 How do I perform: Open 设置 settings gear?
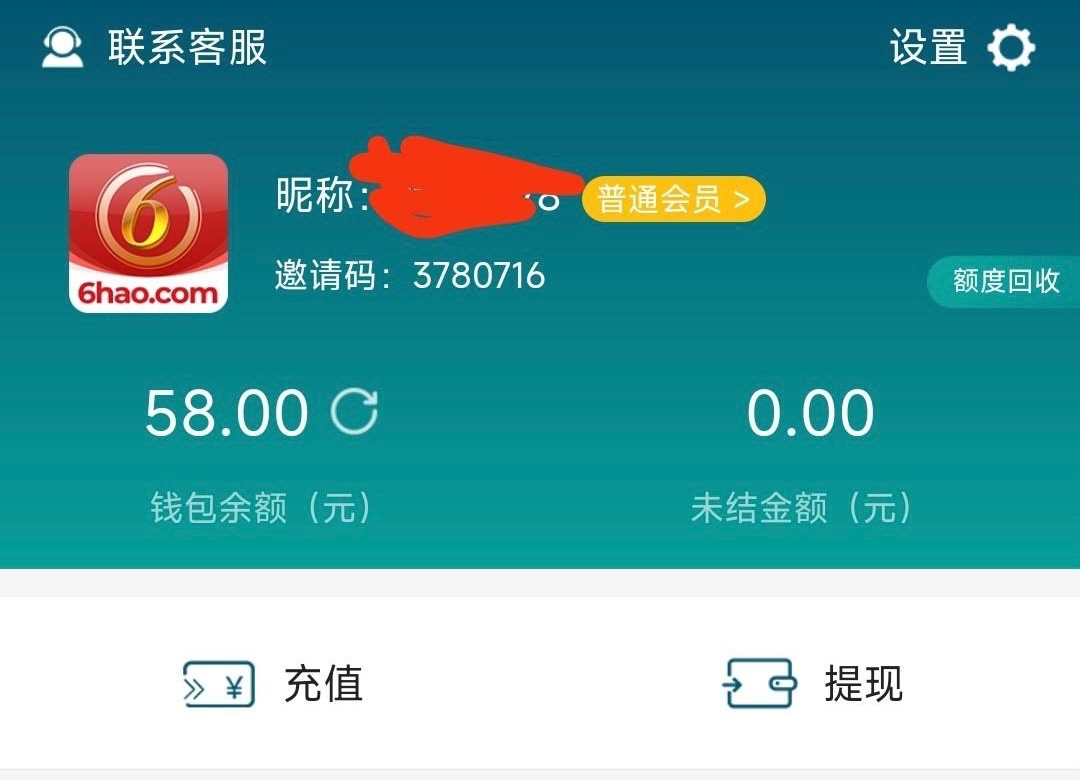[1010, 47]
